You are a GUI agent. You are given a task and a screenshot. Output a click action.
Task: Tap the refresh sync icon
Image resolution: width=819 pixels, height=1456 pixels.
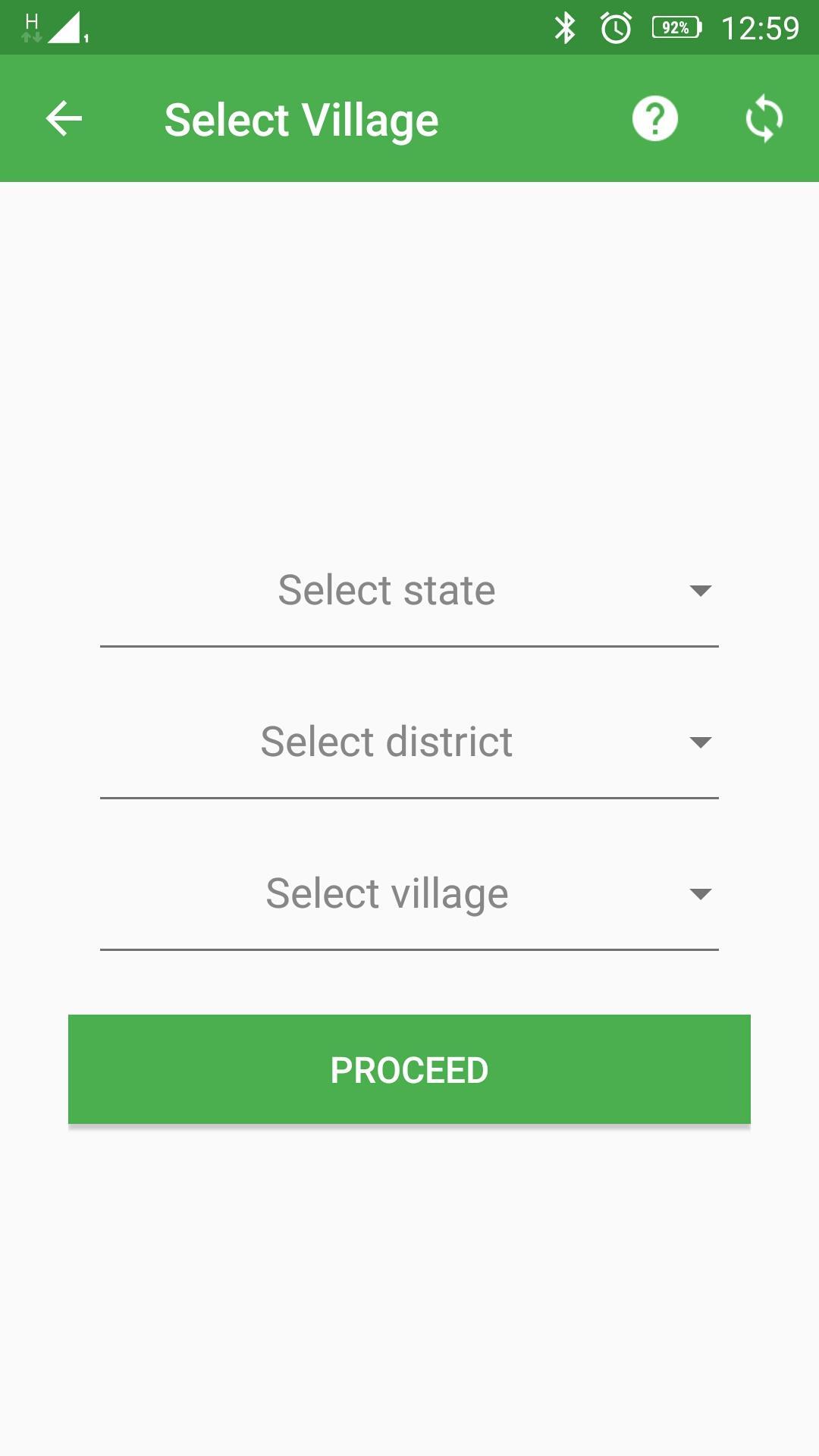click(x=764, y=119)
